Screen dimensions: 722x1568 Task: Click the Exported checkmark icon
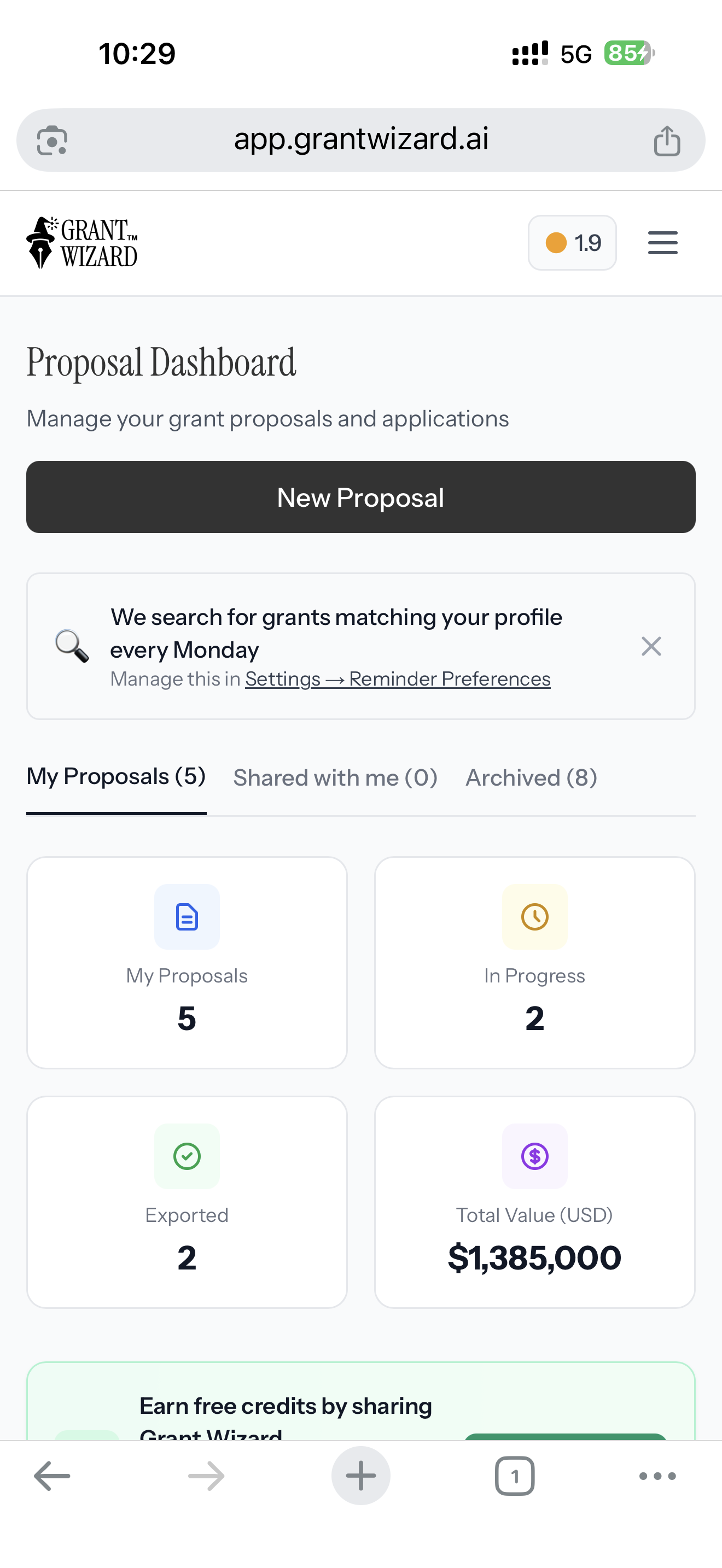(x=187, y=1156)
